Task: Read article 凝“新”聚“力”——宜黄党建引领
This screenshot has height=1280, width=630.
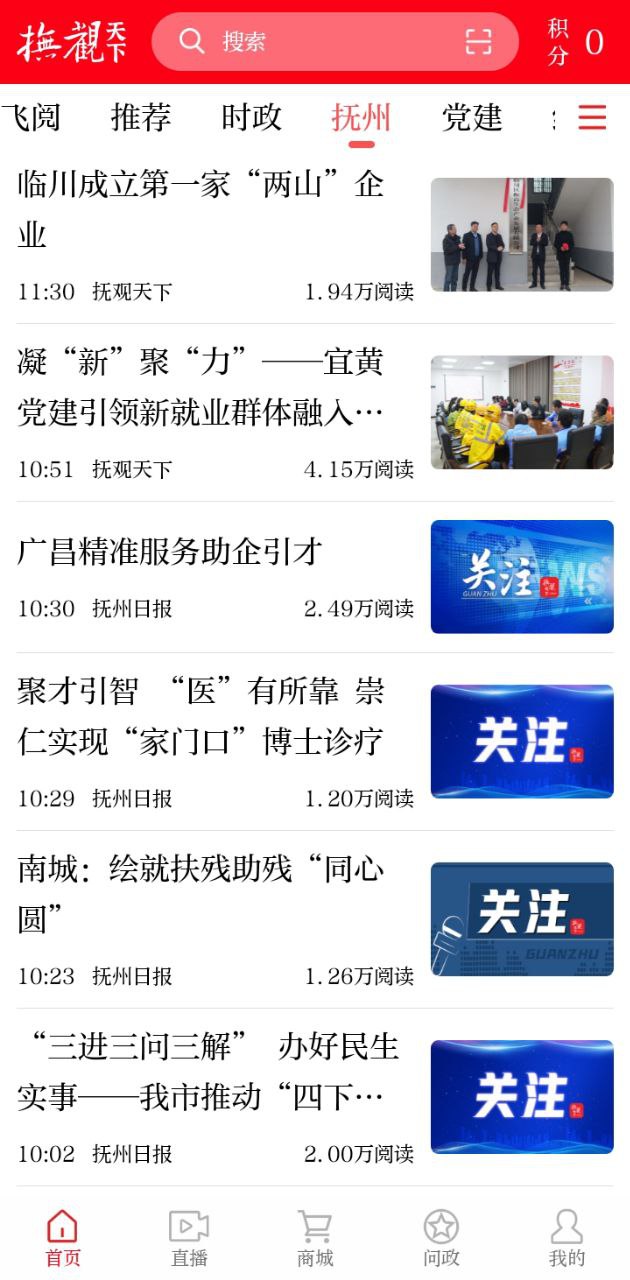Action: pos(215,388)
